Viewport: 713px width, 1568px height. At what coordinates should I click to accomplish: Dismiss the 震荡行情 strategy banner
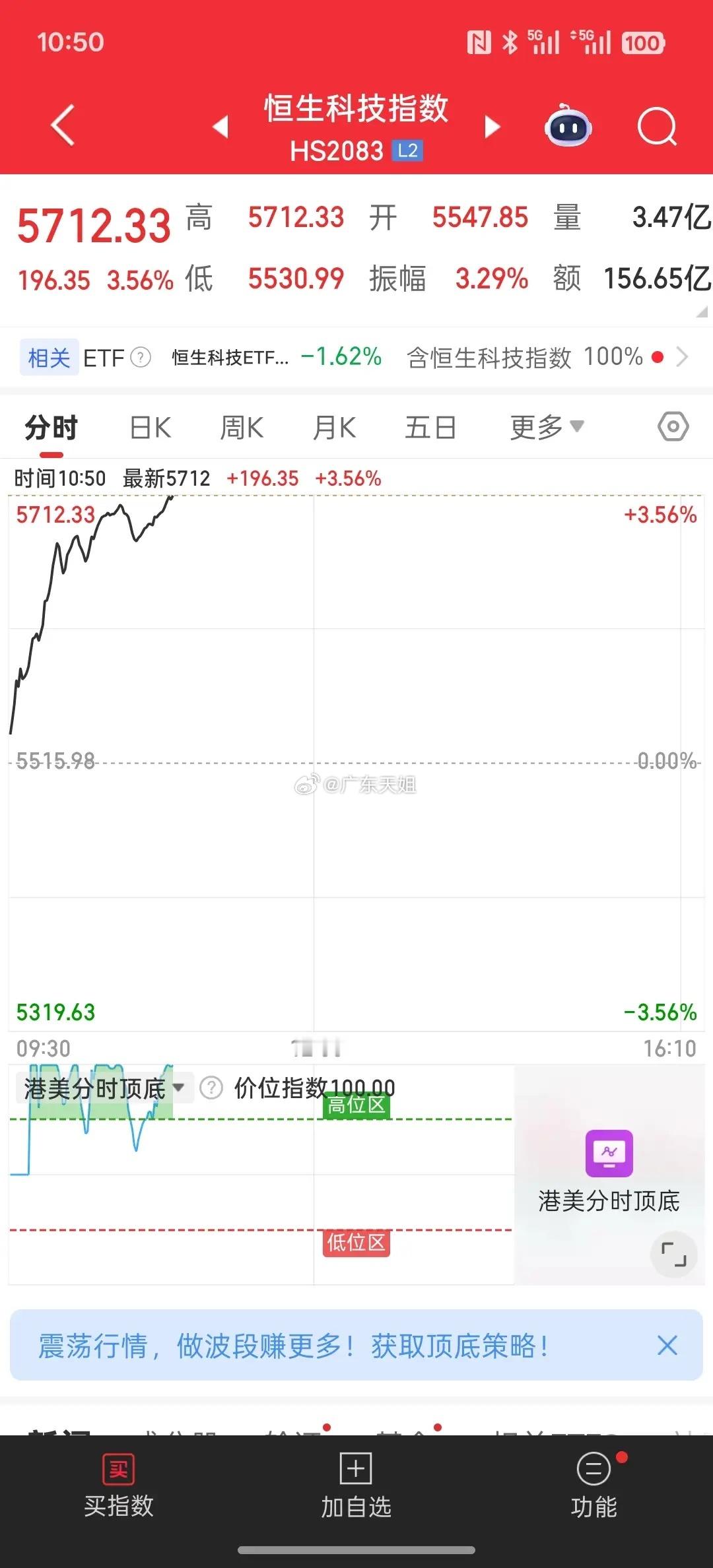[x=667, y=1345]
